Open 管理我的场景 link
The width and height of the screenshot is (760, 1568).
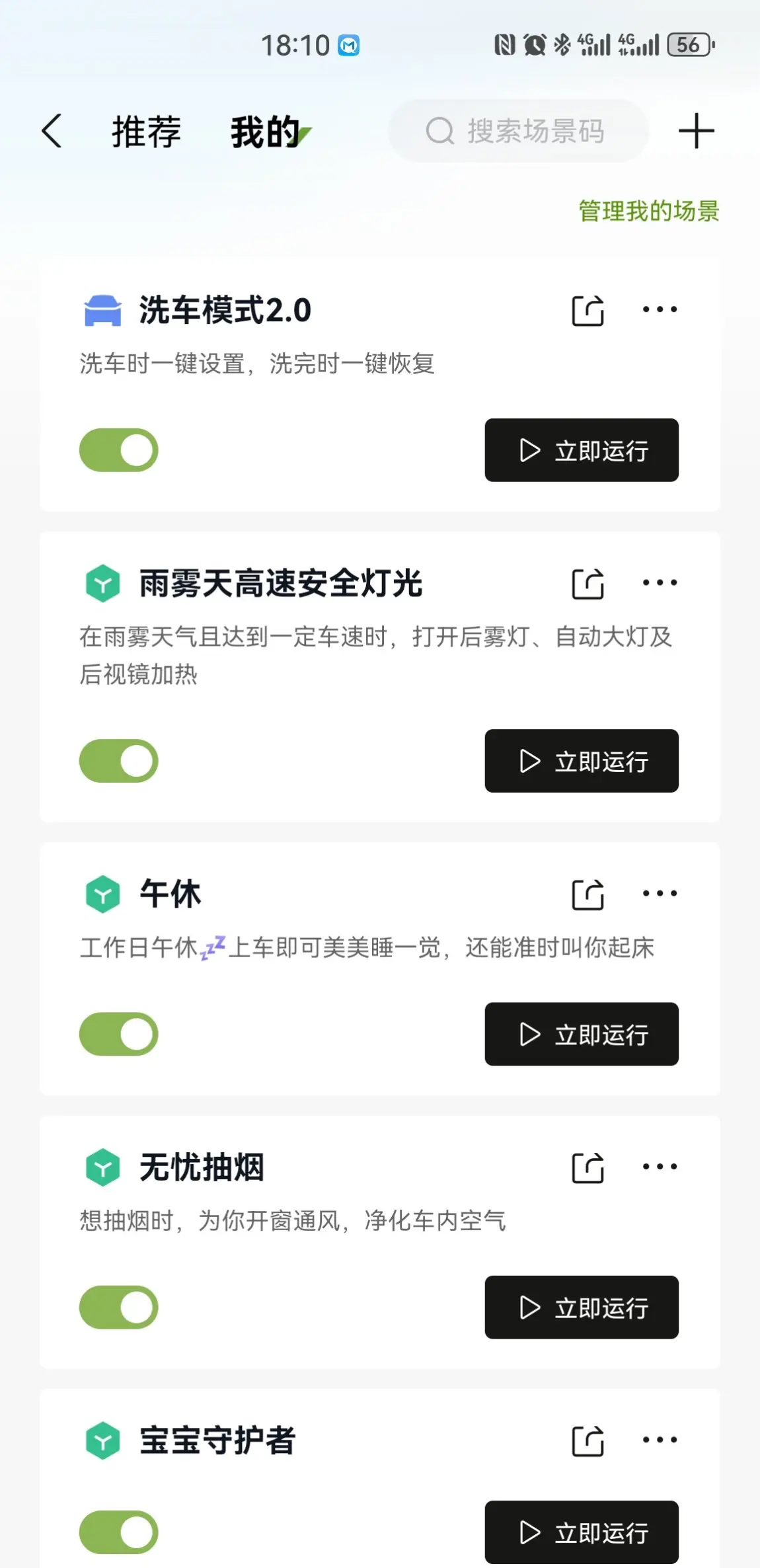[x=649, y=211]
